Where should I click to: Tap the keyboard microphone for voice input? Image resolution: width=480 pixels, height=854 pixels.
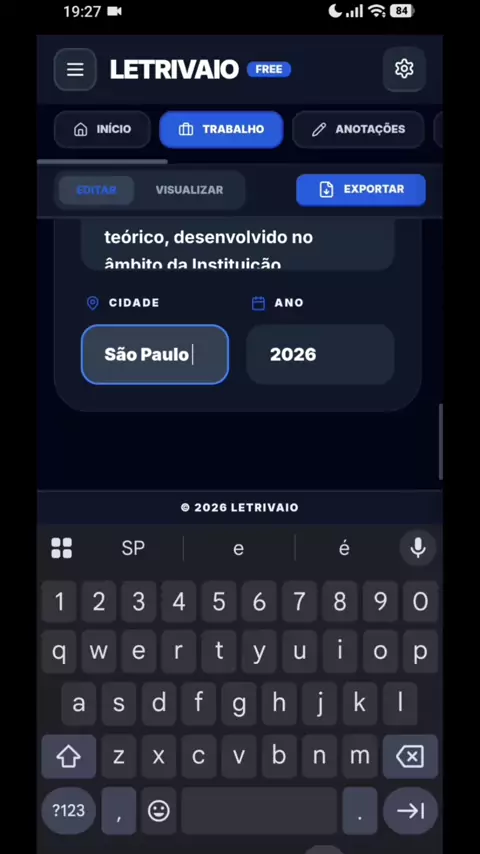coord(418,548)
